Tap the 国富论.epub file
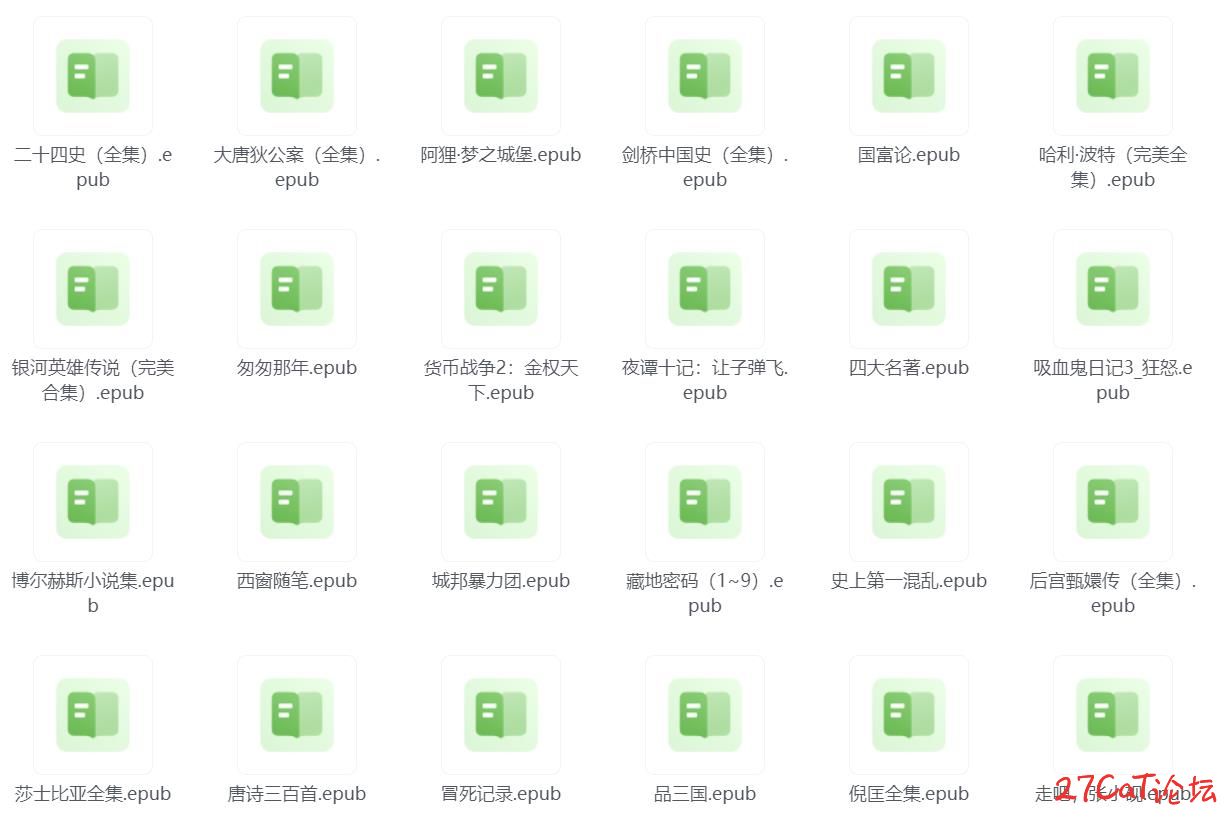 coord(909,76)
